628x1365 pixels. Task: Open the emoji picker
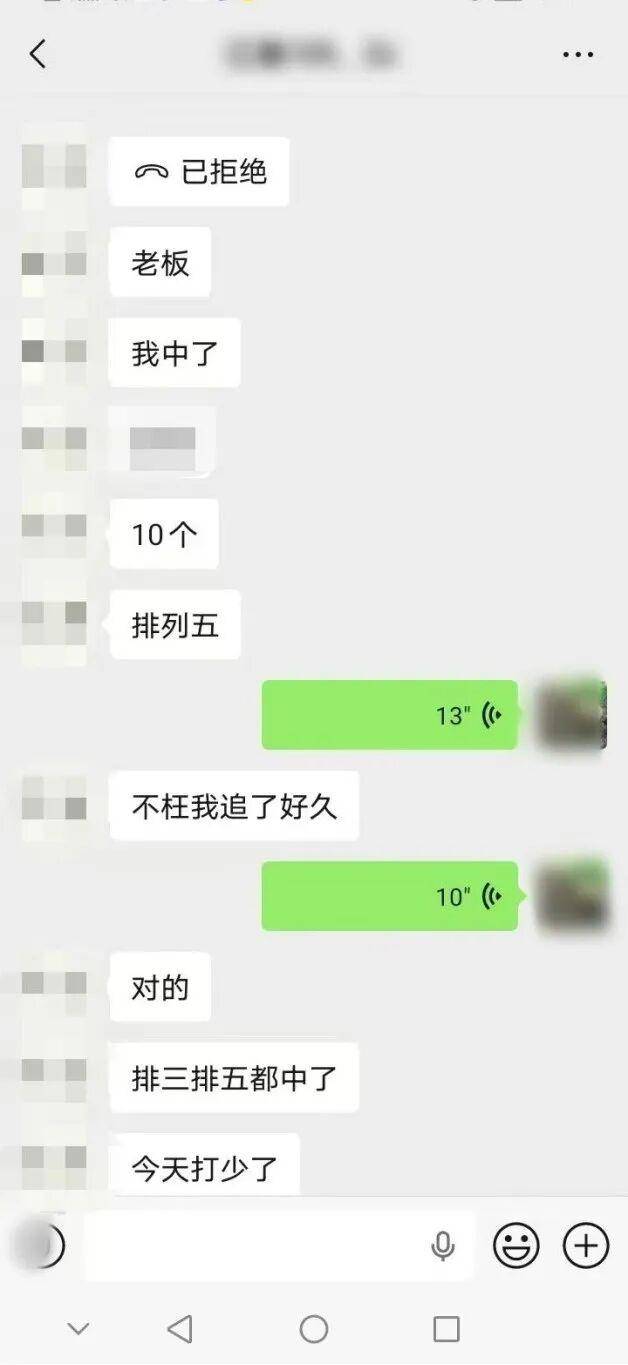(516, 1246)
